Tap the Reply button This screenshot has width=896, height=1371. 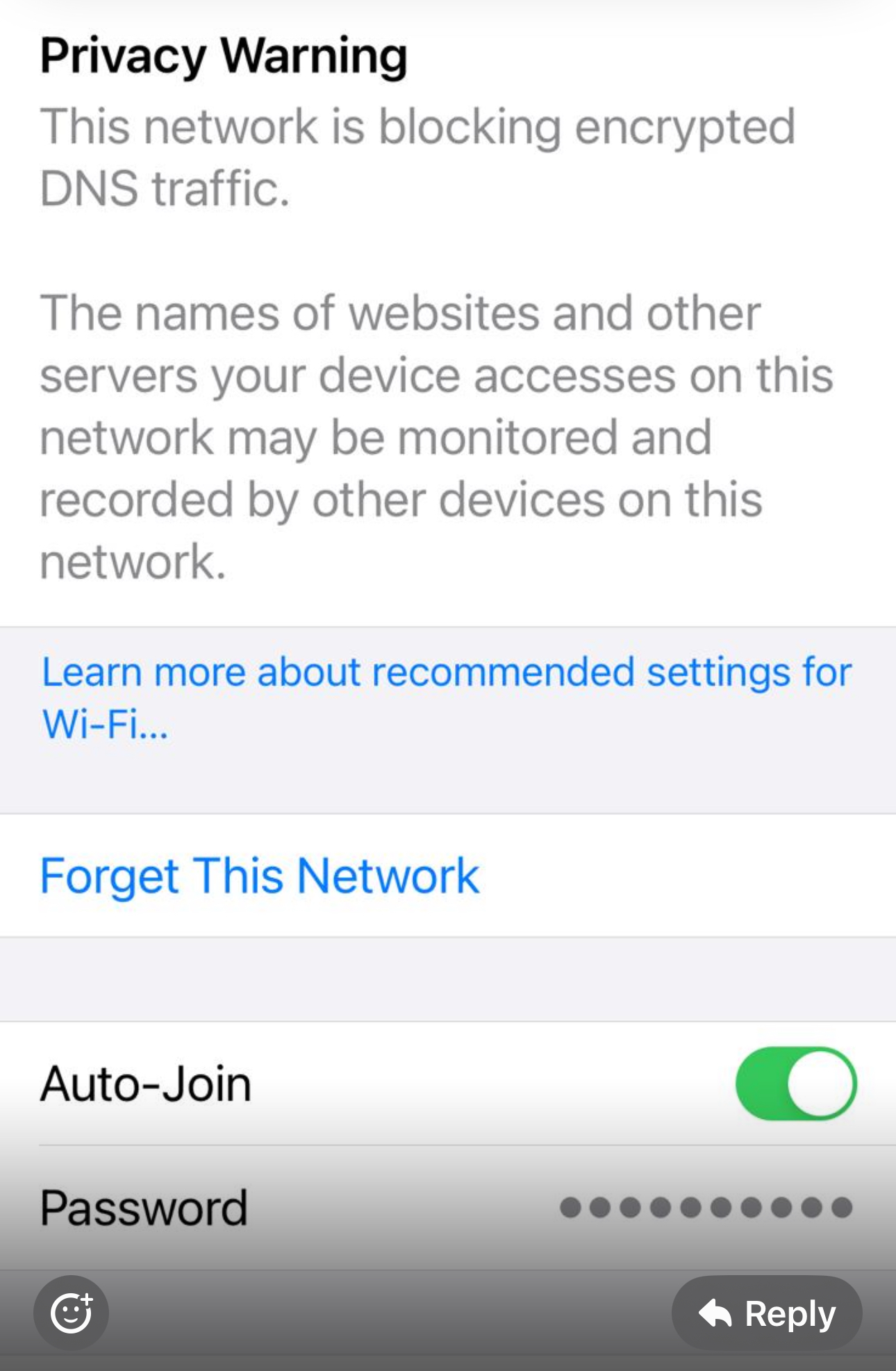tap(767, 1313)
